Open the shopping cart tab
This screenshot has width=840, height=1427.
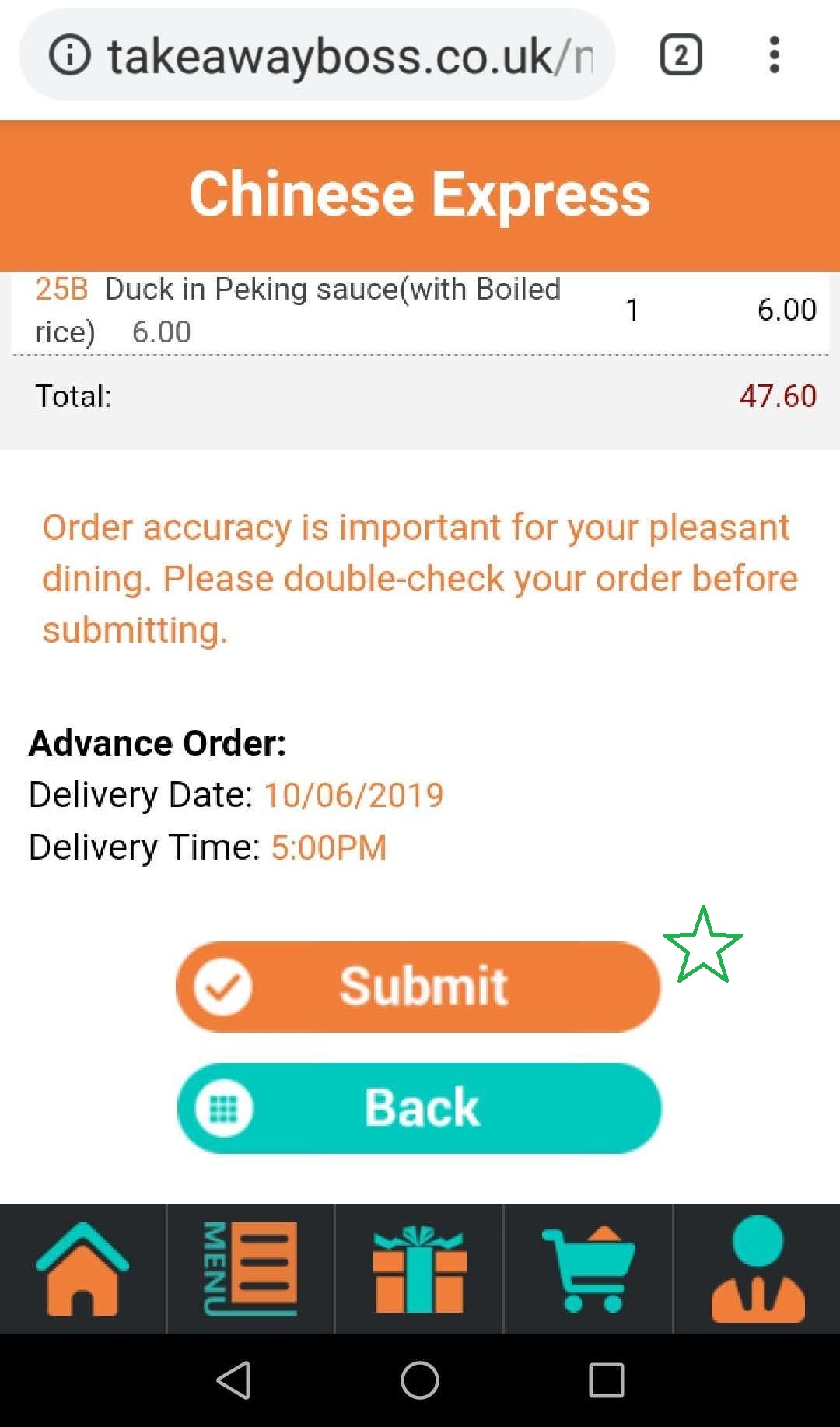588,1269
